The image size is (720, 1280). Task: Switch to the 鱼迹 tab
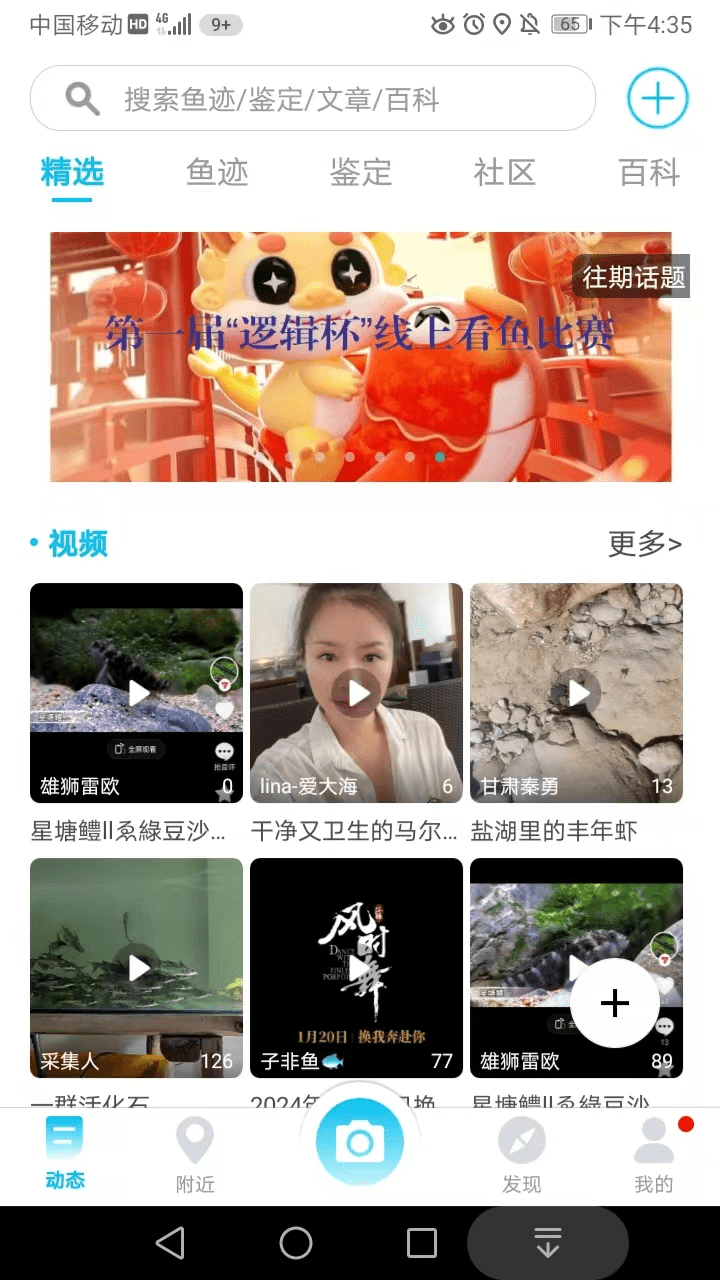click(217, 172)
